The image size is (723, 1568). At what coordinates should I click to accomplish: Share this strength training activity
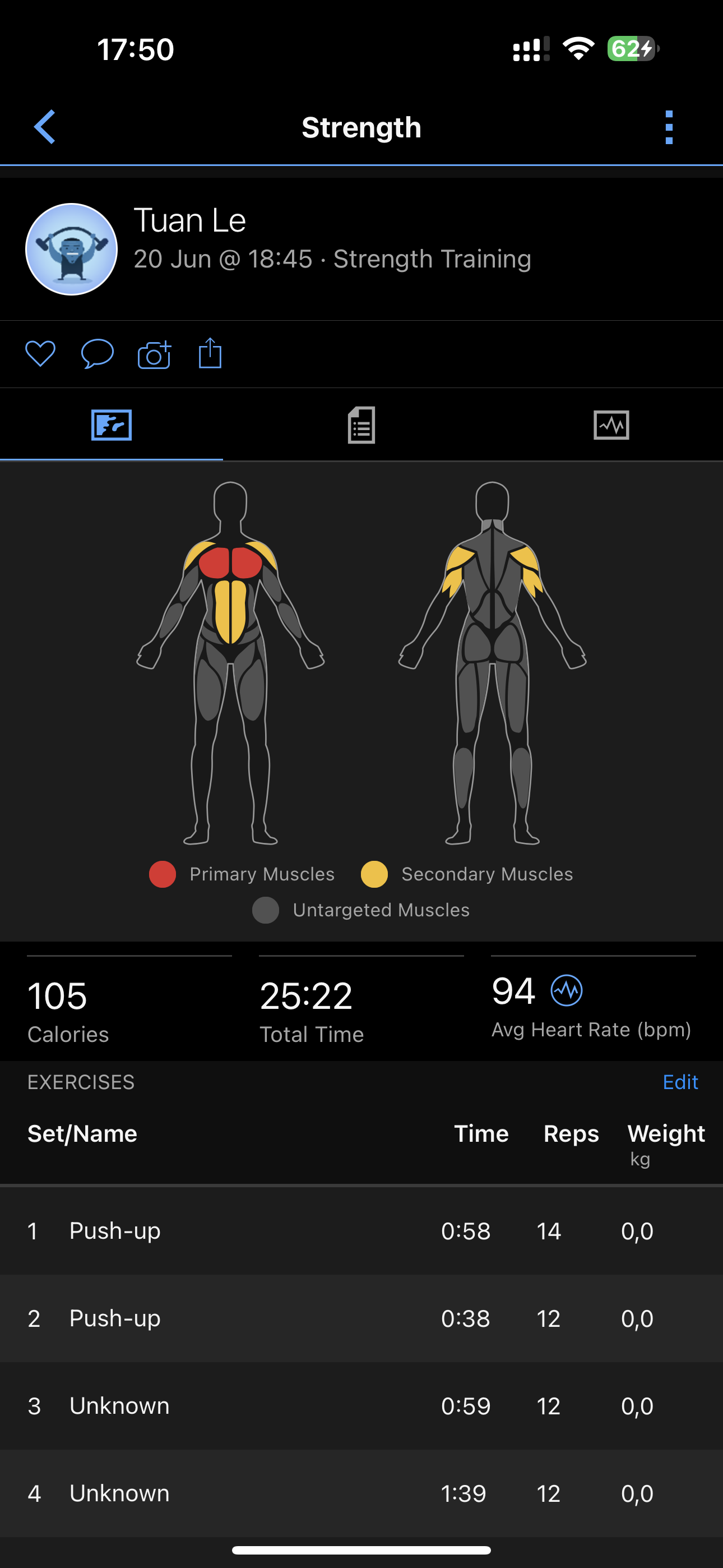pyautogui.click(x=210, y=353)
